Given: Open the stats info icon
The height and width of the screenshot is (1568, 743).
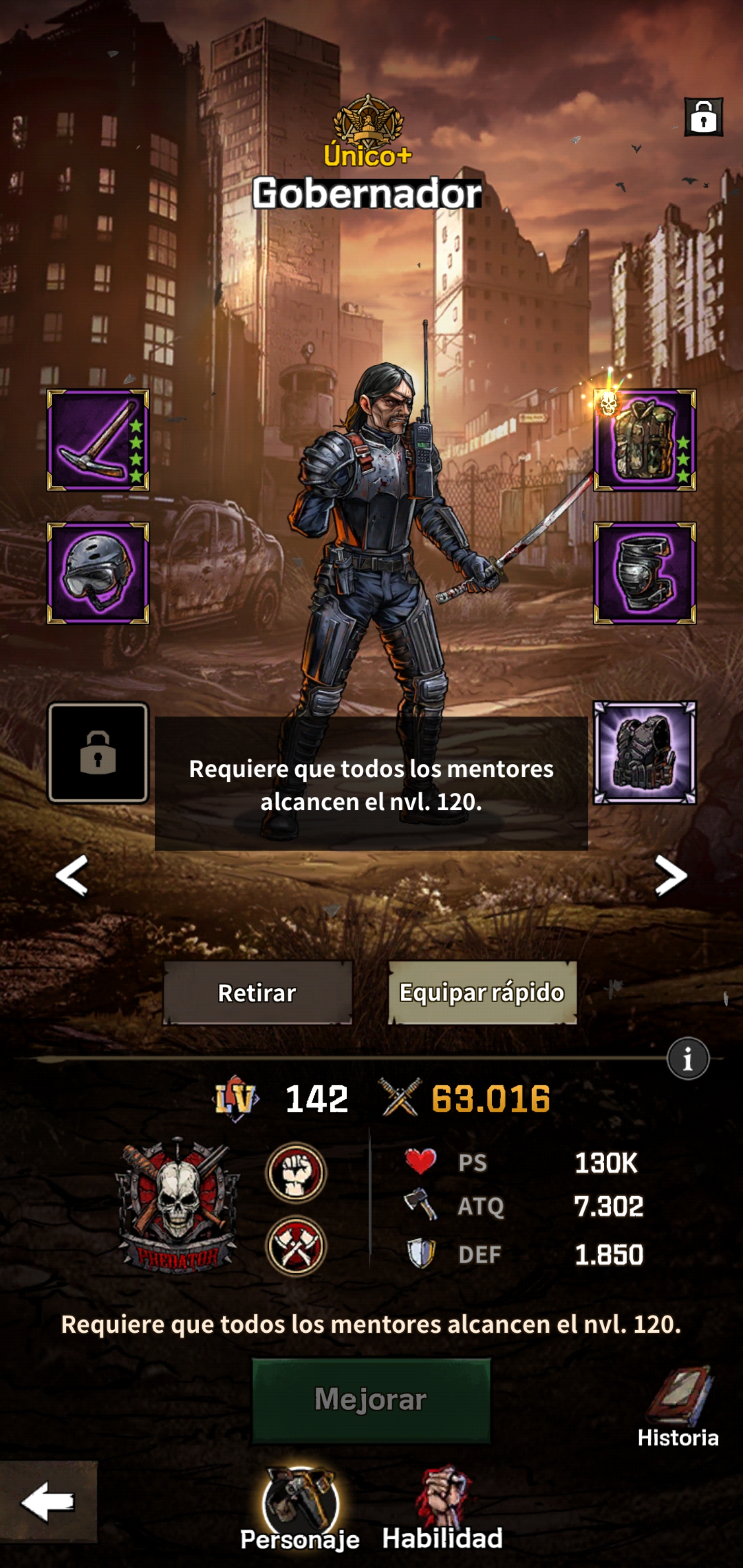Looking at the screenshot, I should [688, 1059].
